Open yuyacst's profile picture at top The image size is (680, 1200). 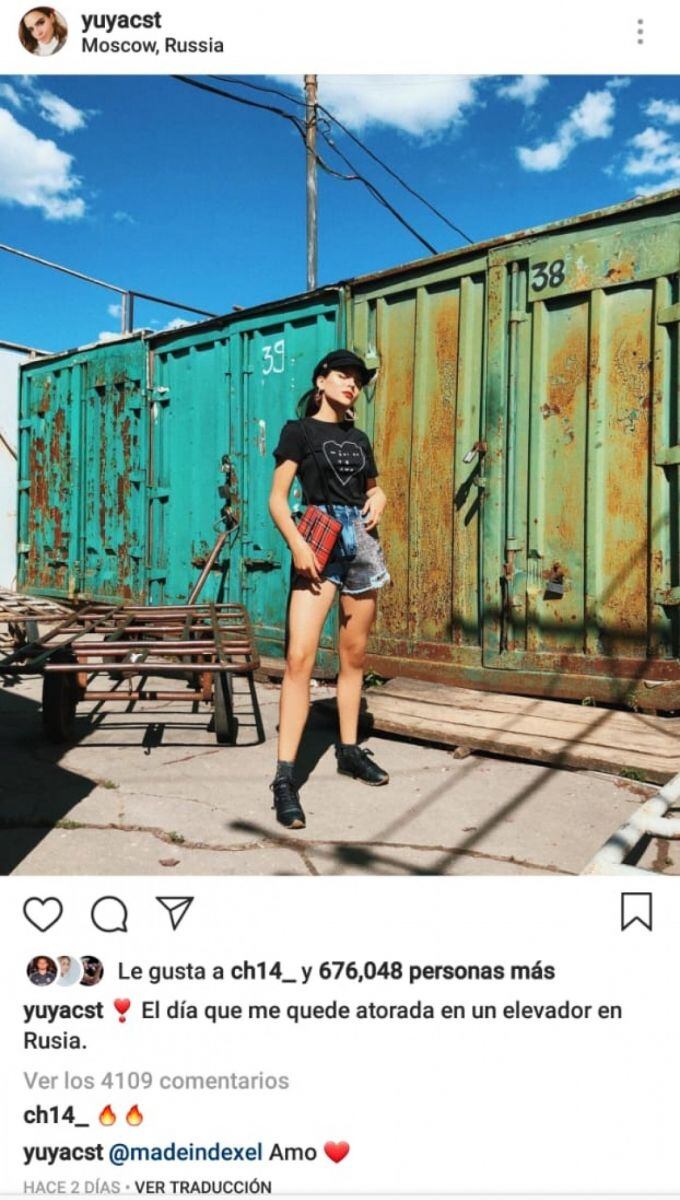pos(43,32)
